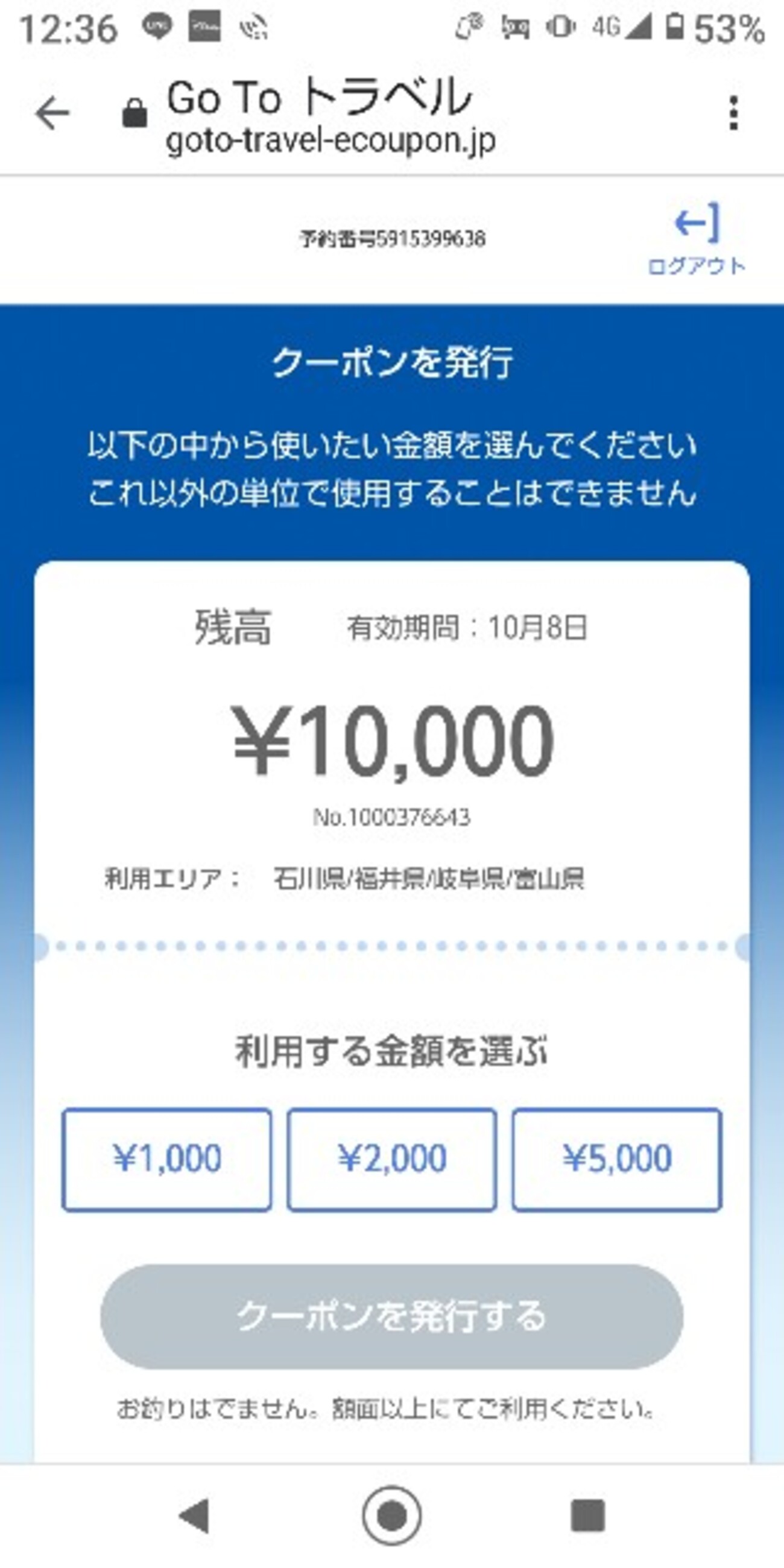784x1568 pixels.
Task: Tap the ログアウト logout button
Action: [x=697, y=241]
